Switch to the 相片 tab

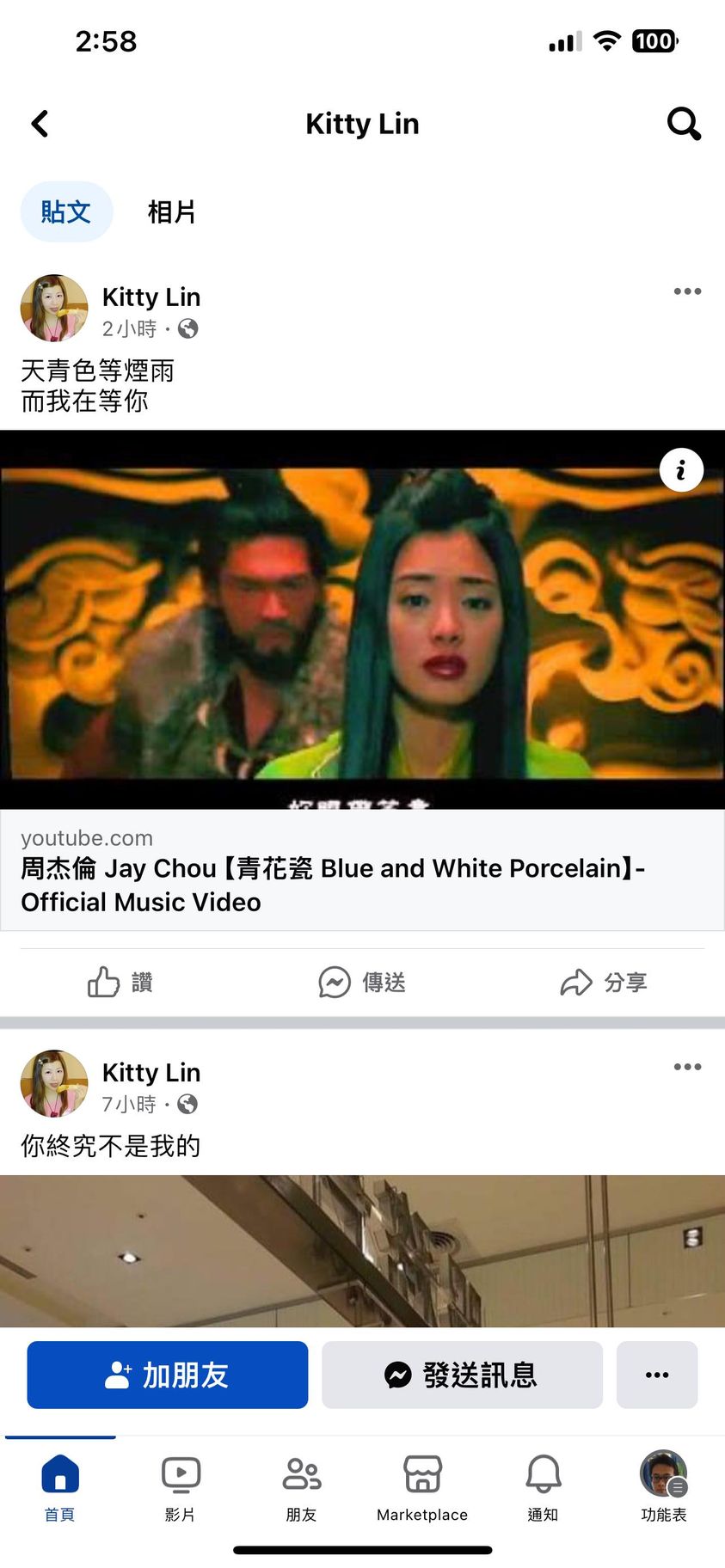[x=172, y=211]
